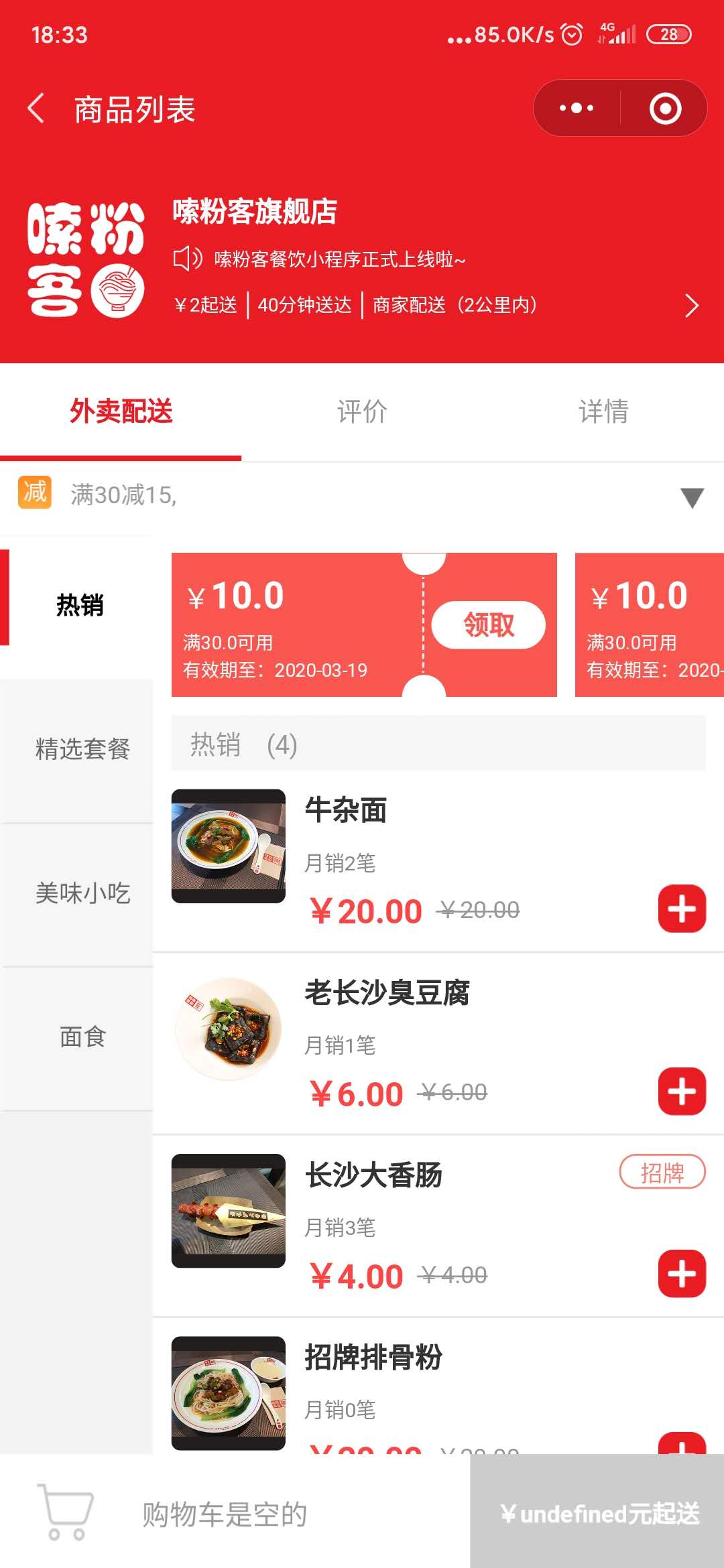Screen dimensions: 724x1568
Task: Open the store info arrow for 嗦粉客旗舰店
Action: (x=692, y=306)
